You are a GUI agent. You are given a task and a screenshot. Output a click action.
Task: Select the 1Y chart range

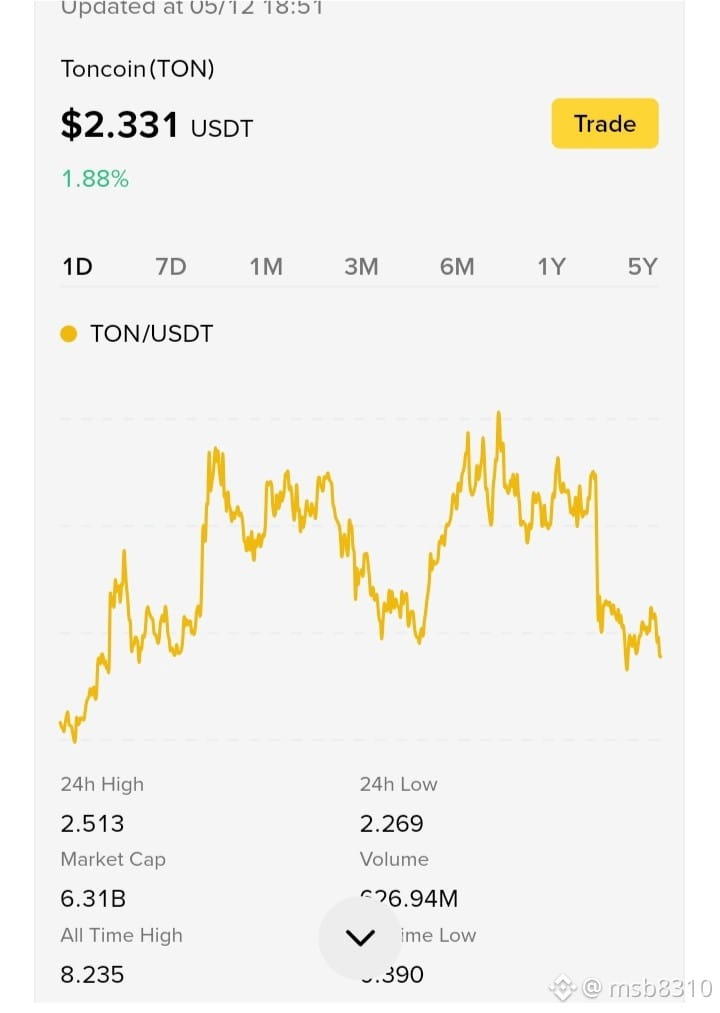[551, 267]
